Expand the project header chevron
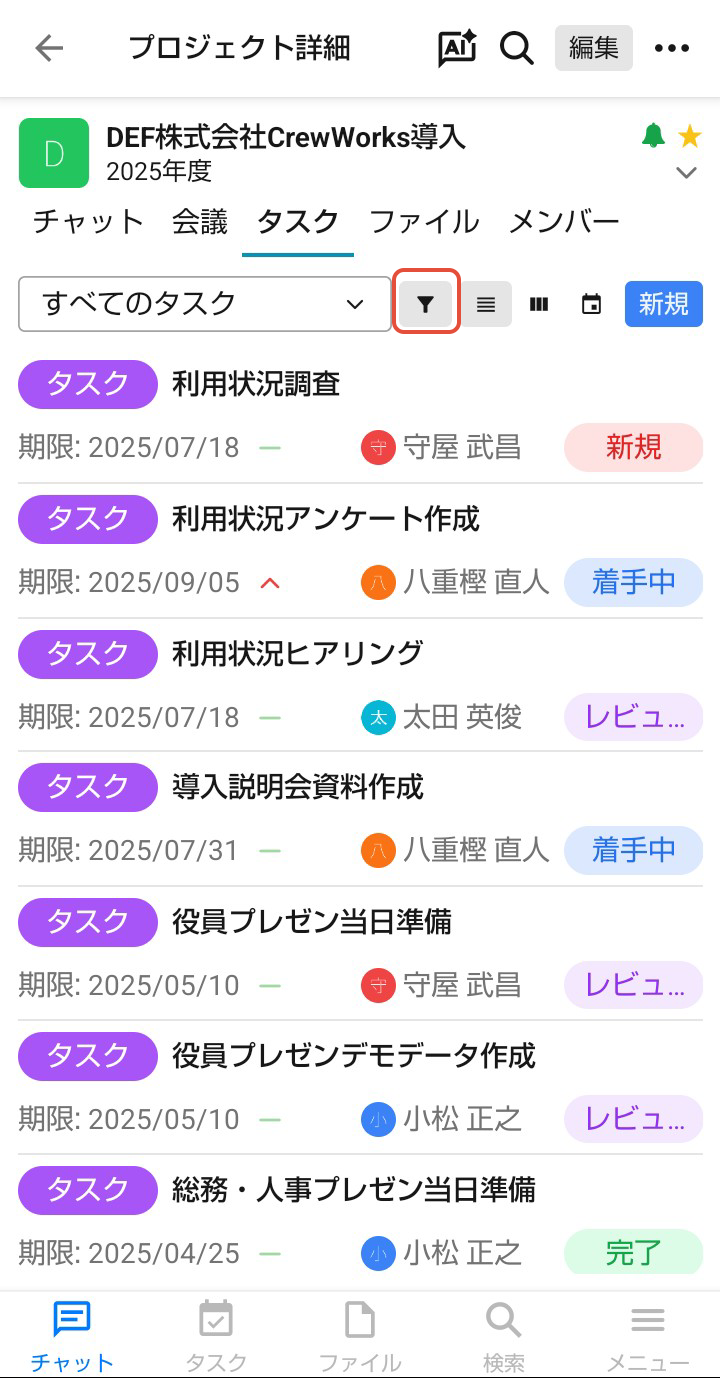The image size is (720, 1378). pyautogui.click(x=686, y=172)
